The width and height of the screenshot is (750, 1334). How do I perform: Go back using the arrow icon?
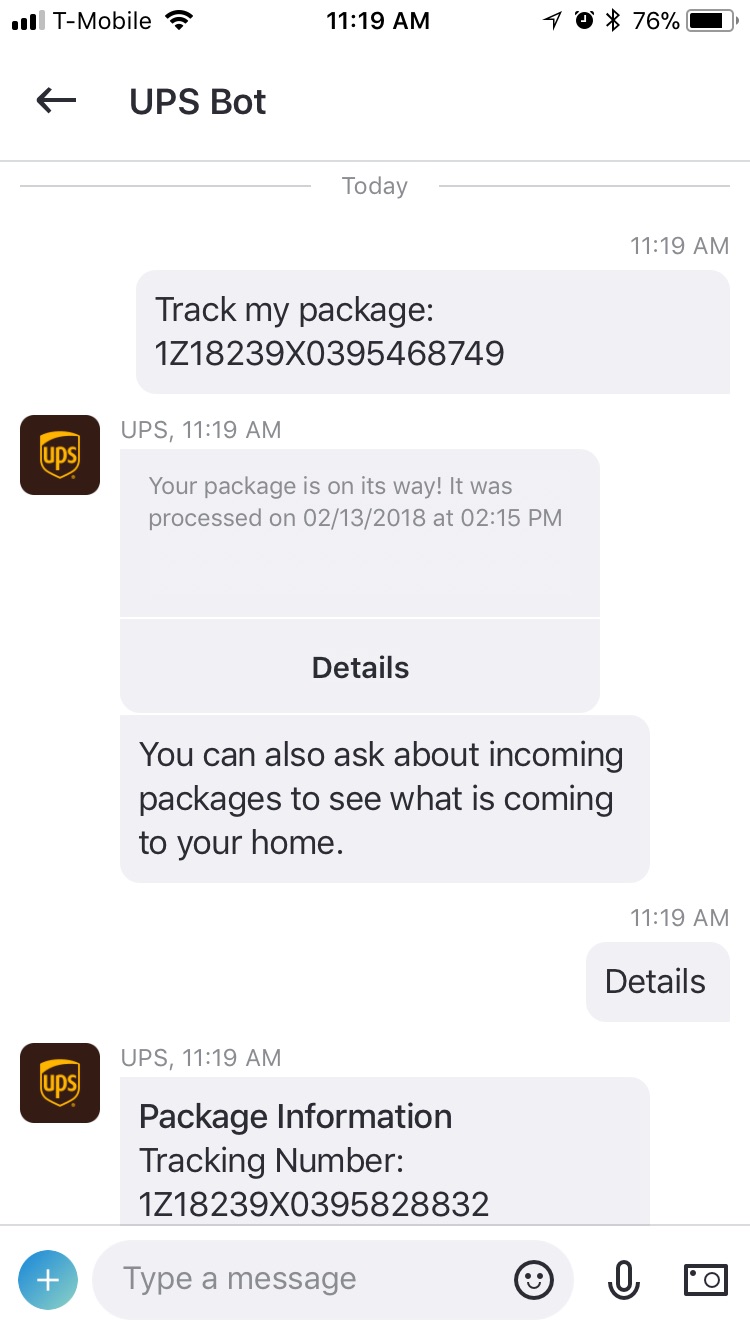tap(56, 101)
